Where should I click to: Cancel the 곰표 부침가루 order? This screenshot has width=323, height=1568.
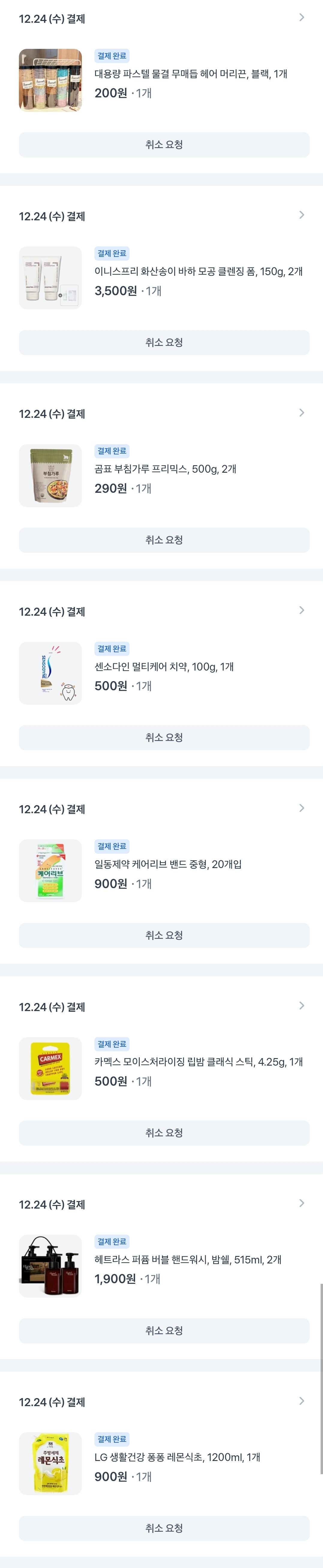(164, 540)
